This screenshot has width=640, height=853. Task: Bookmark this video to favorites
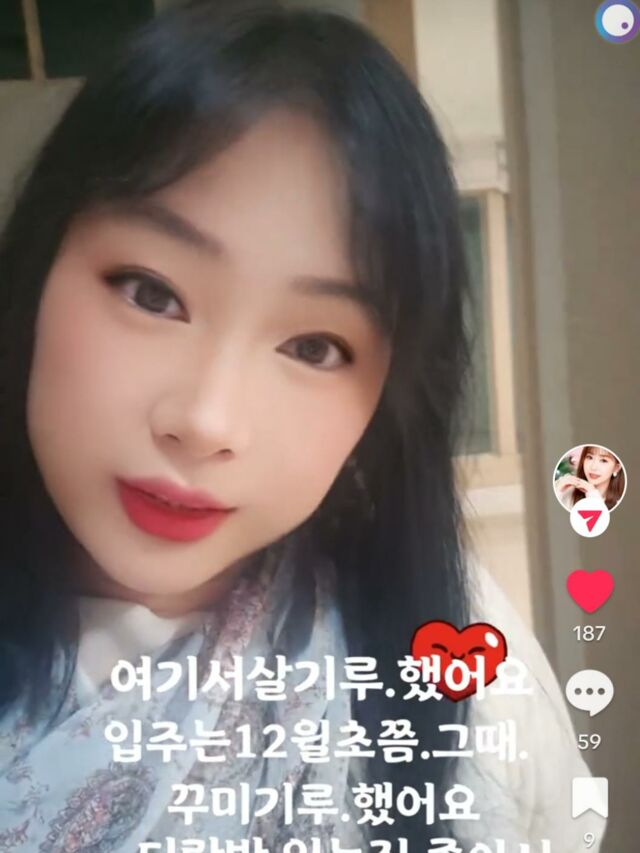[x=590, y=798]
